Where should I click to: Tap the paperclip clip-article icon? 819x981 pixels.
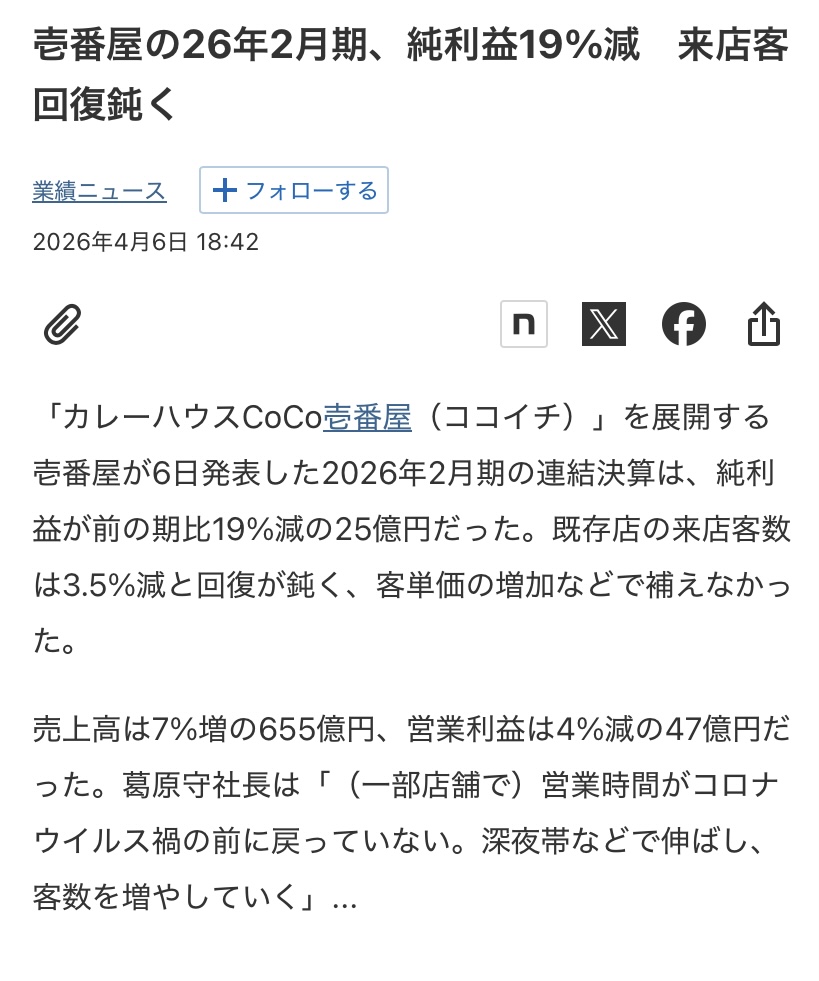62,324
